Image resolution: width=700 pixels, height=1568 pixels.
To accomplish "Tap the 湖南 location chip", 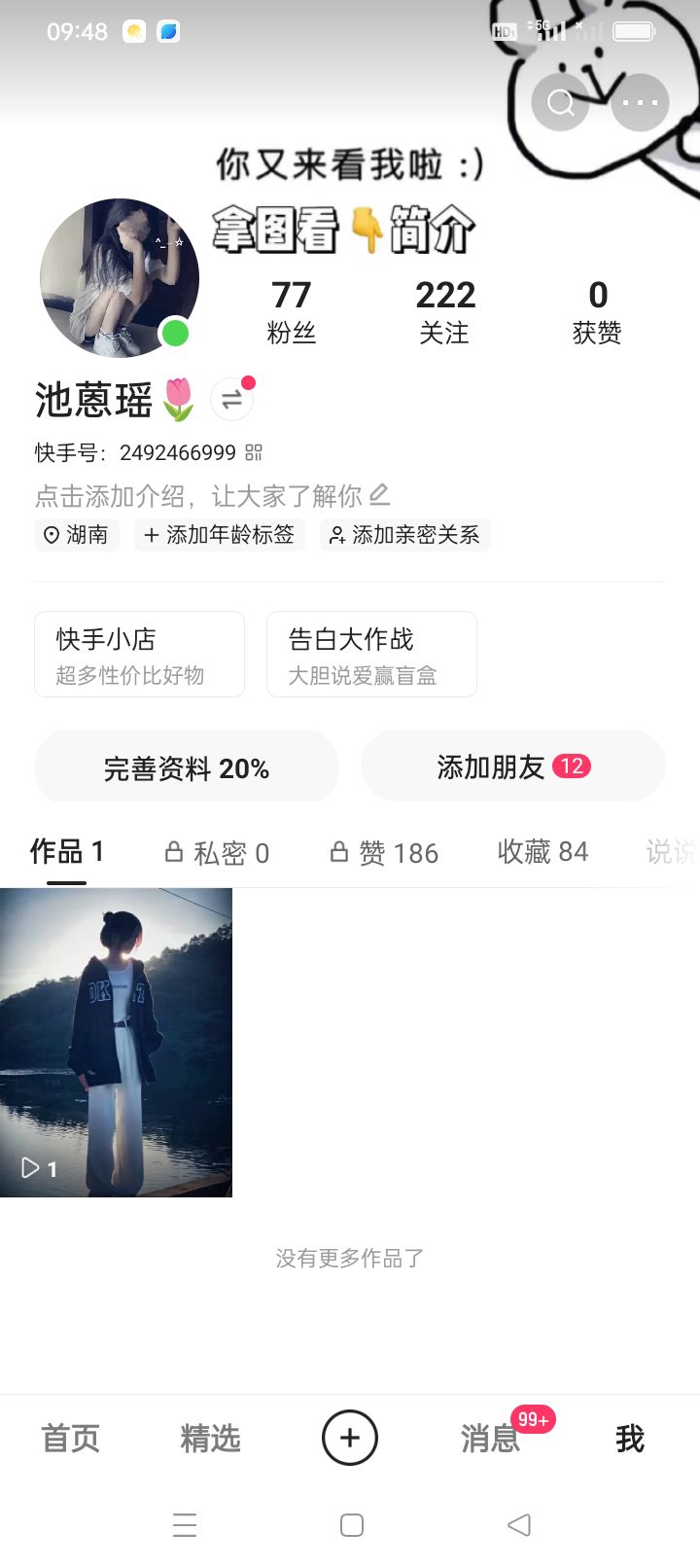I will tap(77, 535).
